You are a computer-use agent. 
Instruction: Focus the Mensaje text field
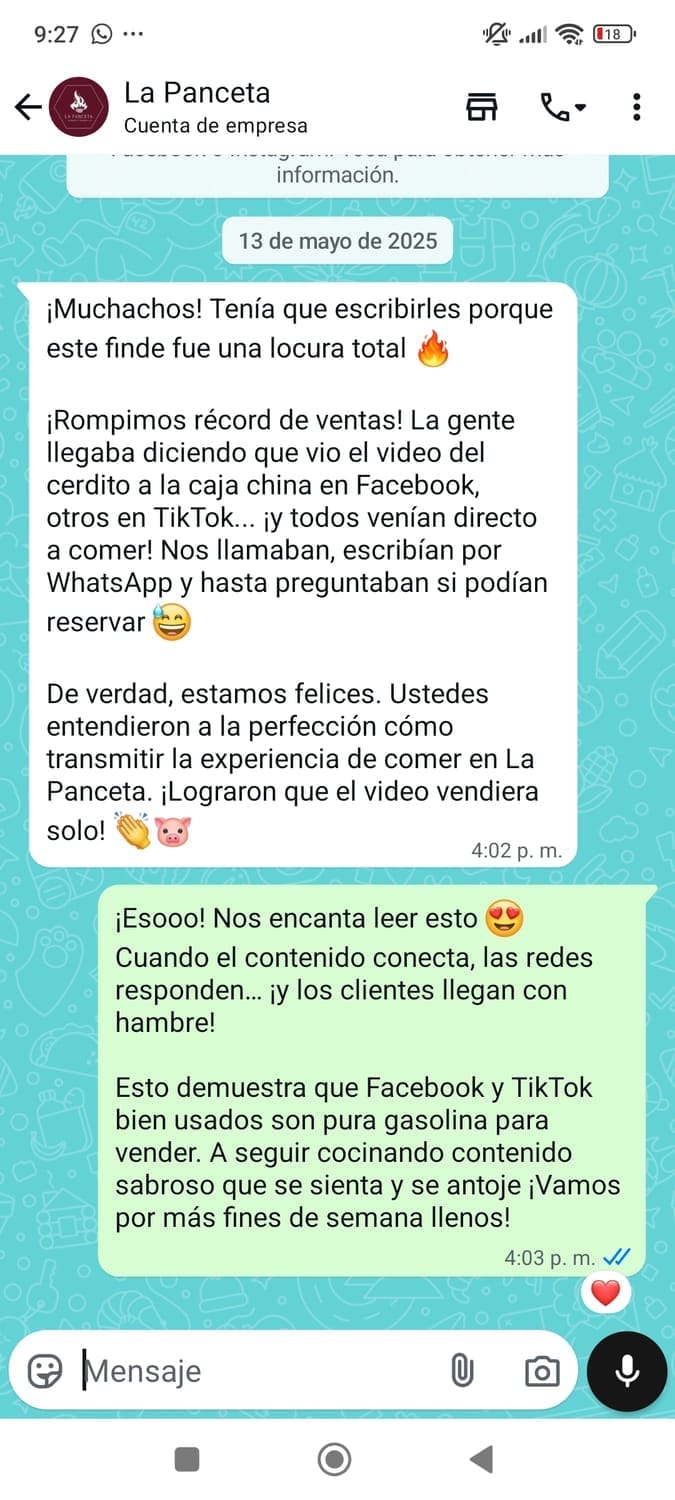pos(260,1371)
